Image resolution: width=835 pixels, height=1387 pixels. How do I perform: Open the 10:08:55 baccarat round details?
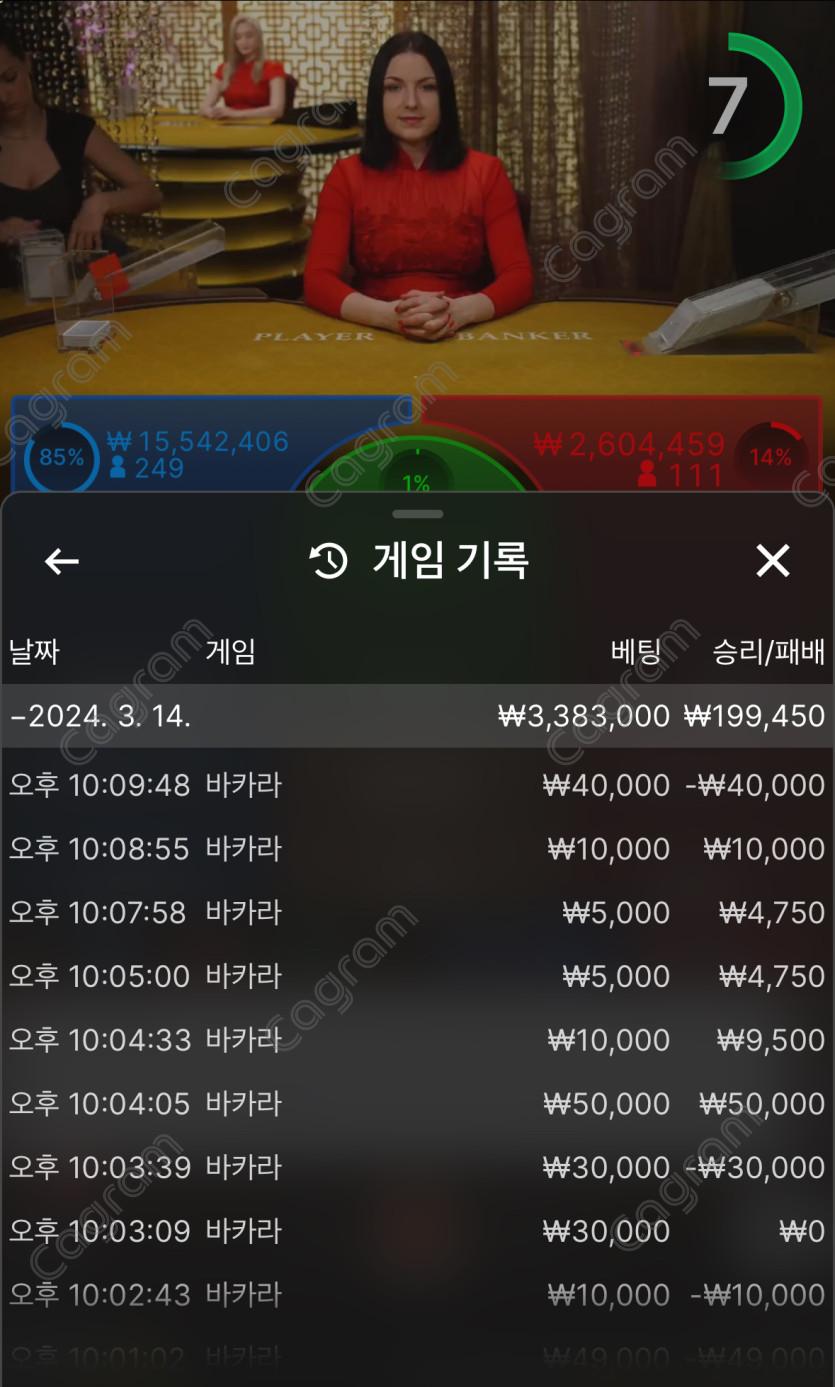pos(417,849)
